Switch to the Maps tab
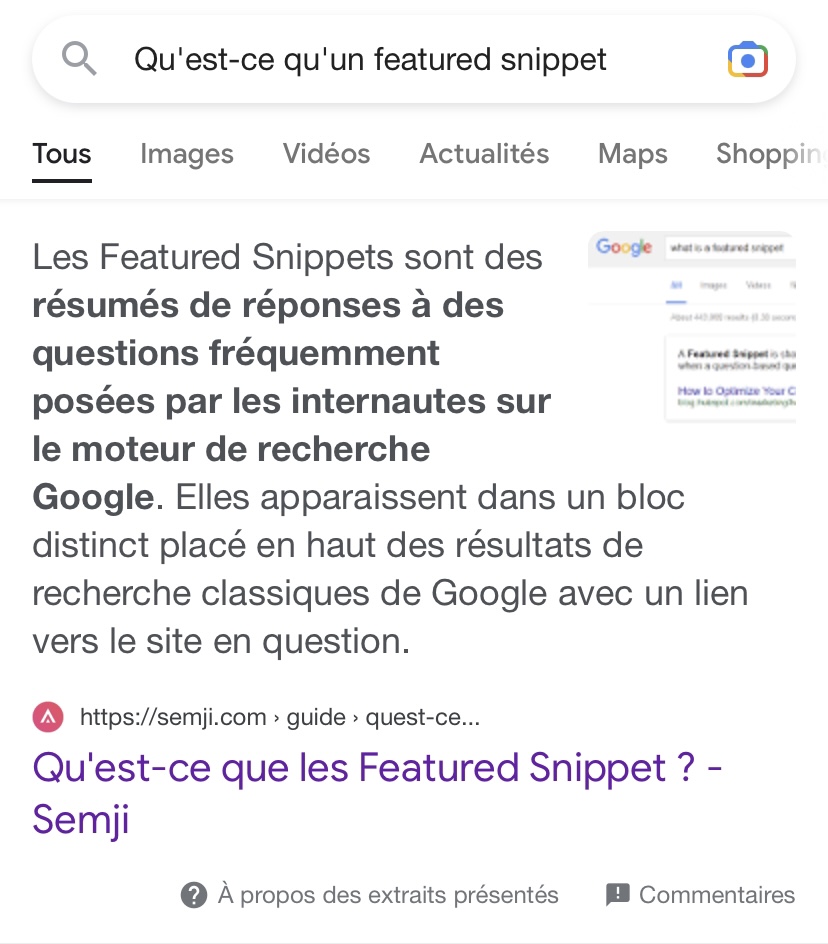 632,154
